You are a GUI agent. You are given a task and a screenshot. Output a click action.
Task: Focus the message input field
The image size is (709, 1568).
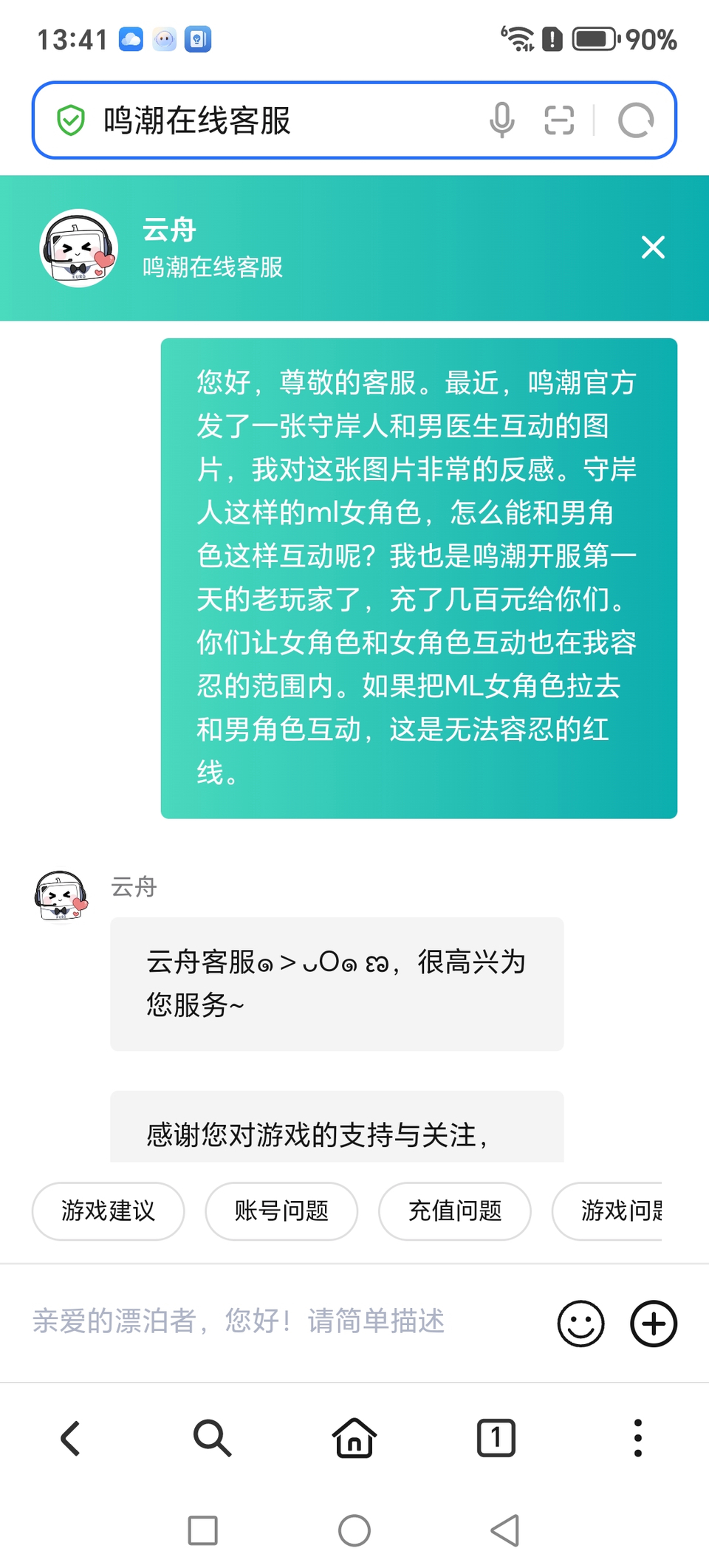point(281,1322)
